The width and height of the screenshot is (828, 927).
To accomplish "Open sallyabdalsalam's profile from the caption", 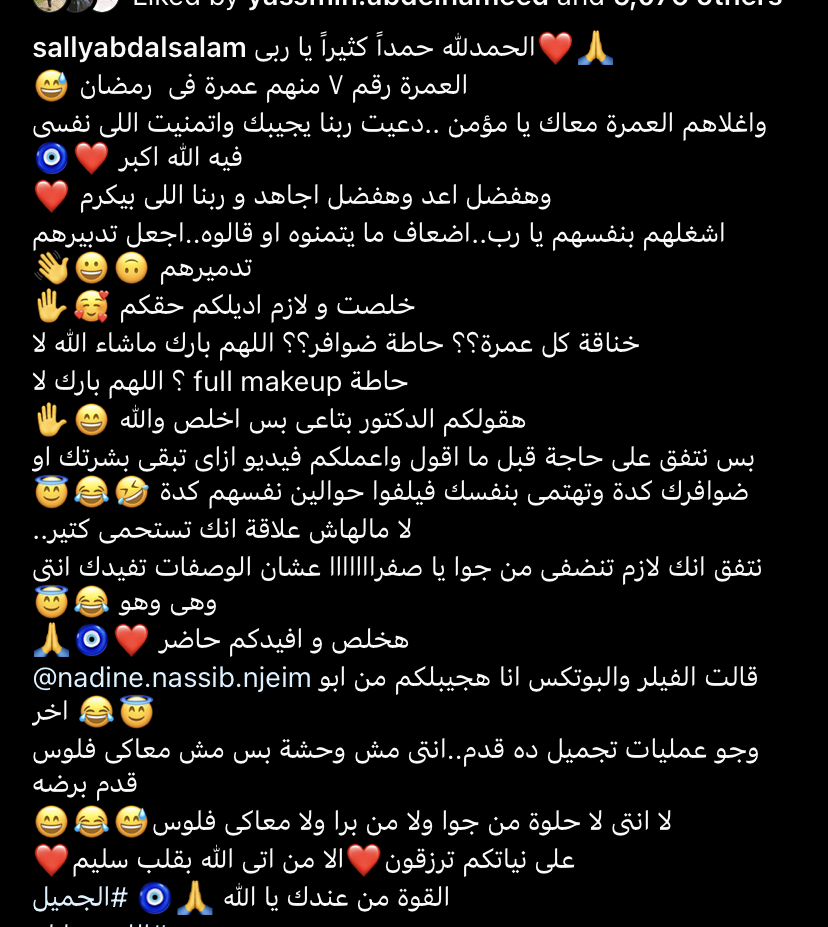I will pos(139,48).
